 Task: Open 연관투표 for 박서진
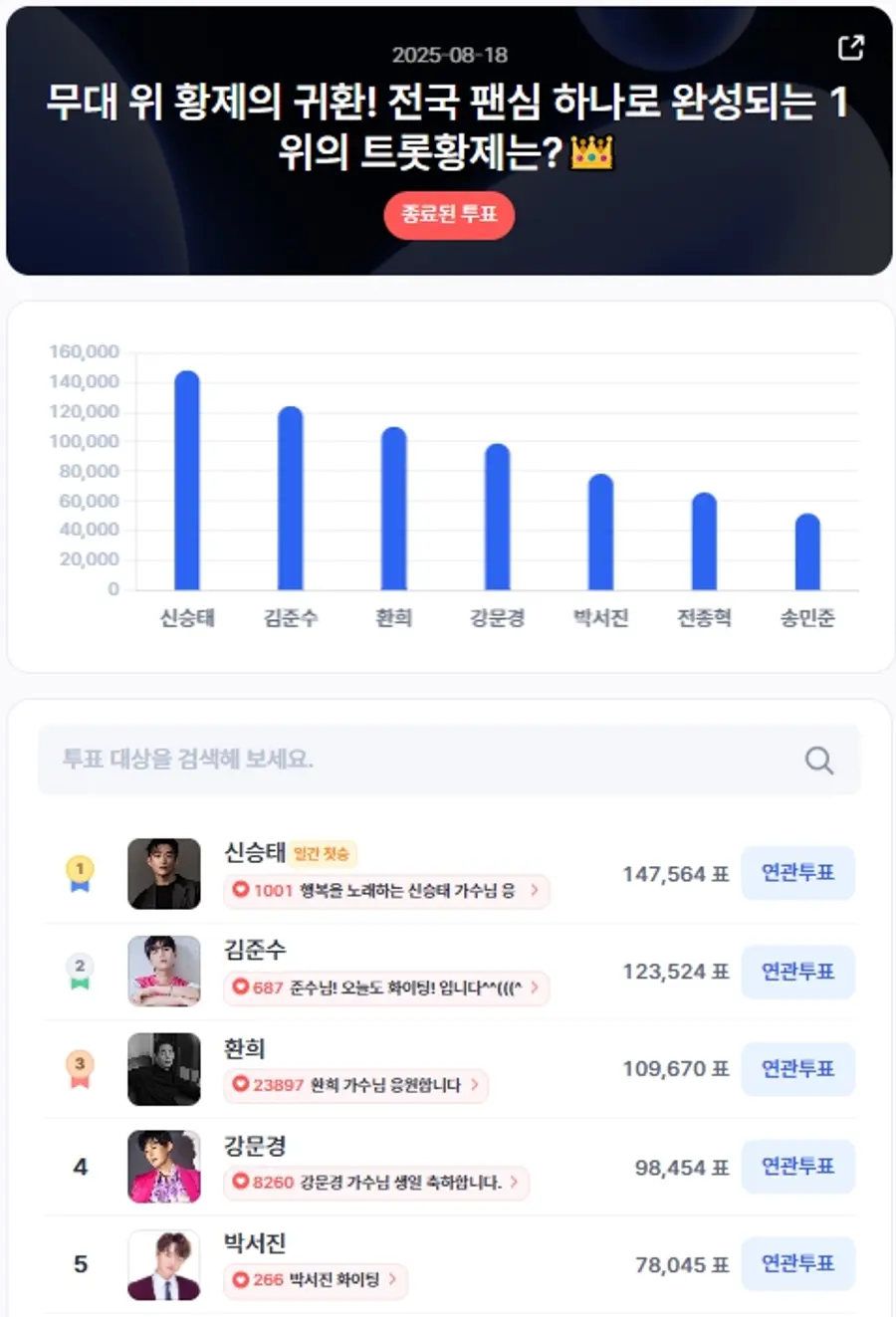coord(798,1264)
